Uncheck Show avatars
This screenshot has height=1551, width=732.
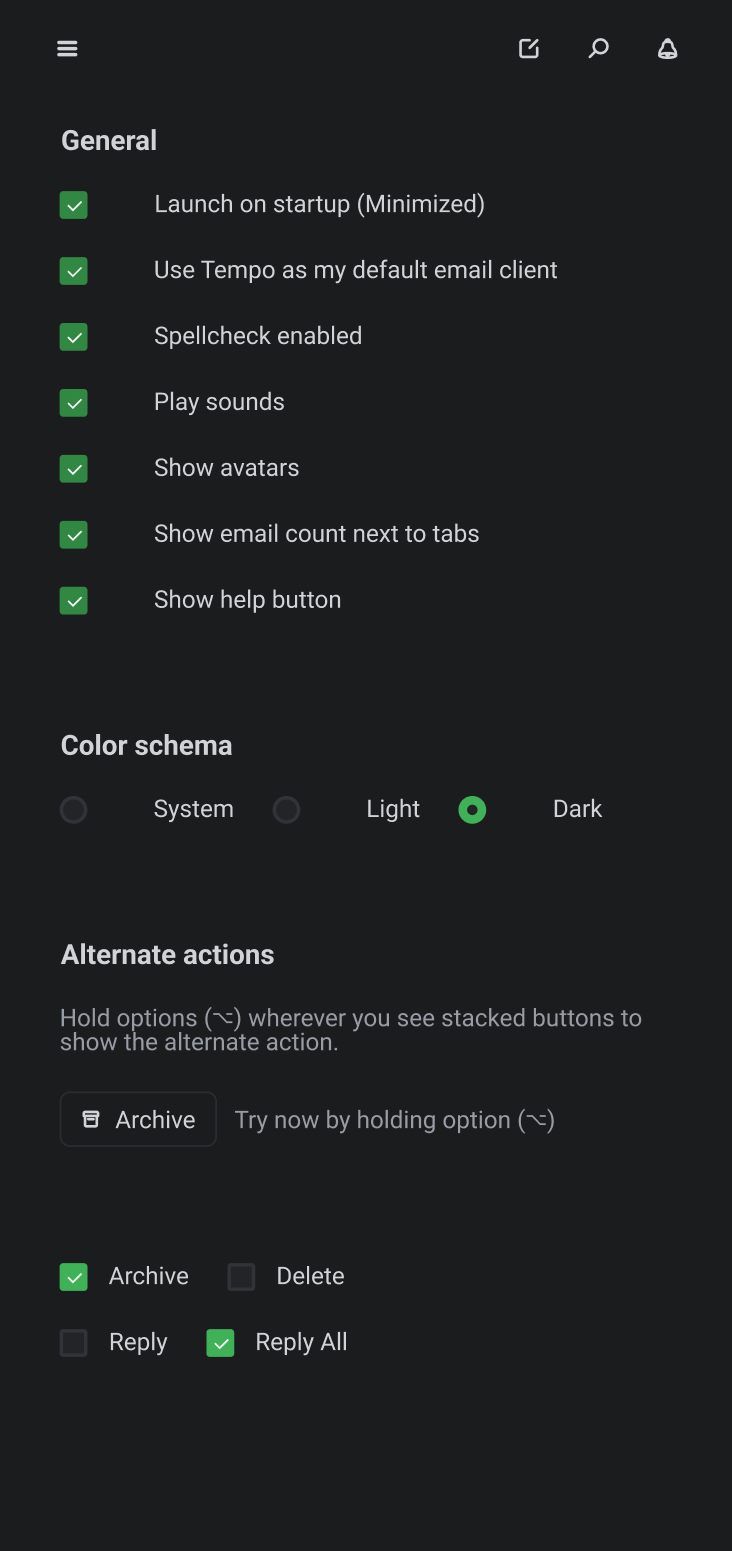point(74,469)
